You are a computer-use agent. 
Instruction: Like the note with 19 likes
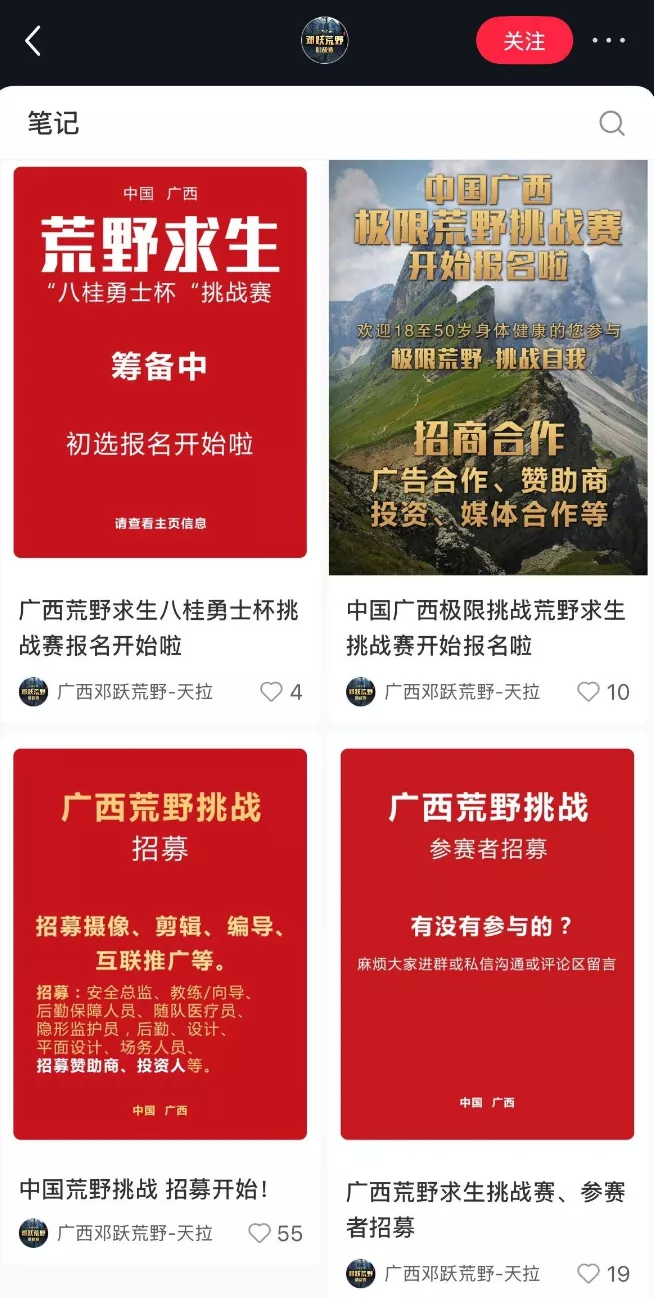coord(589,1273)
